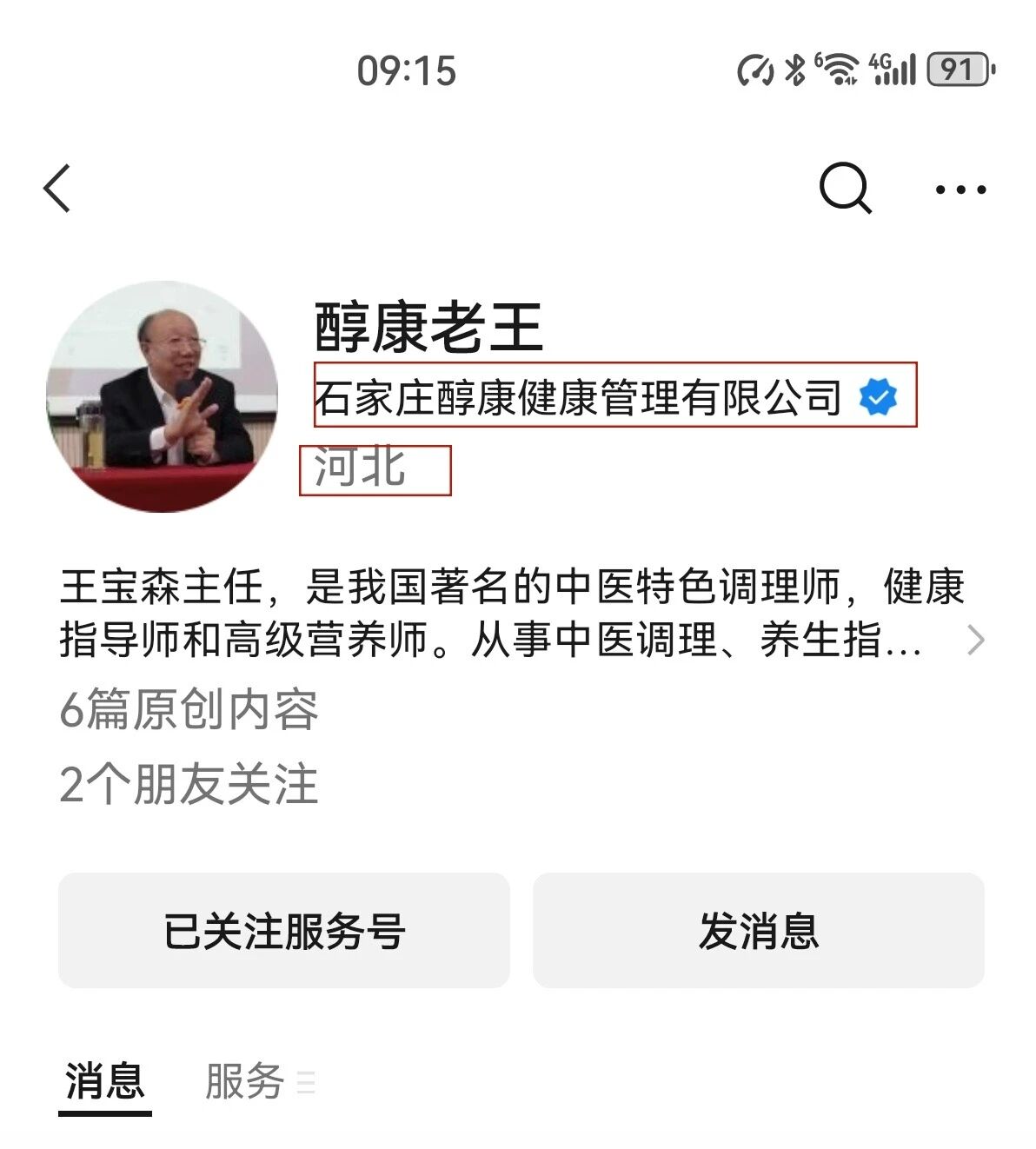Screen dimensions: 1036x1149
Task: Switch to the 消息 tab
Action: tap(105, 1082)
